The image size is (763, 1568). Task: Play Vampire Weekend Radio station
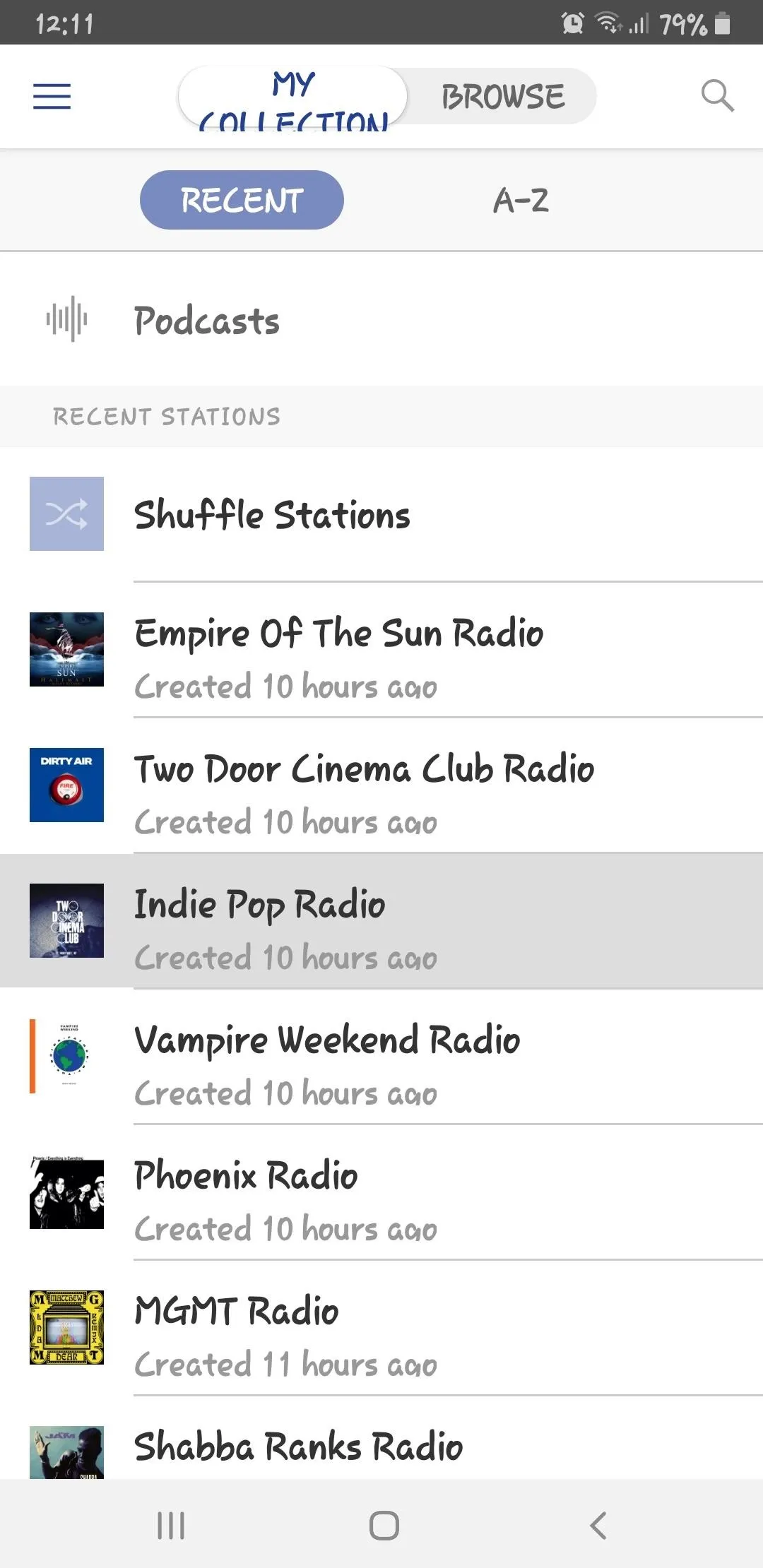[x=381, y=1057]
